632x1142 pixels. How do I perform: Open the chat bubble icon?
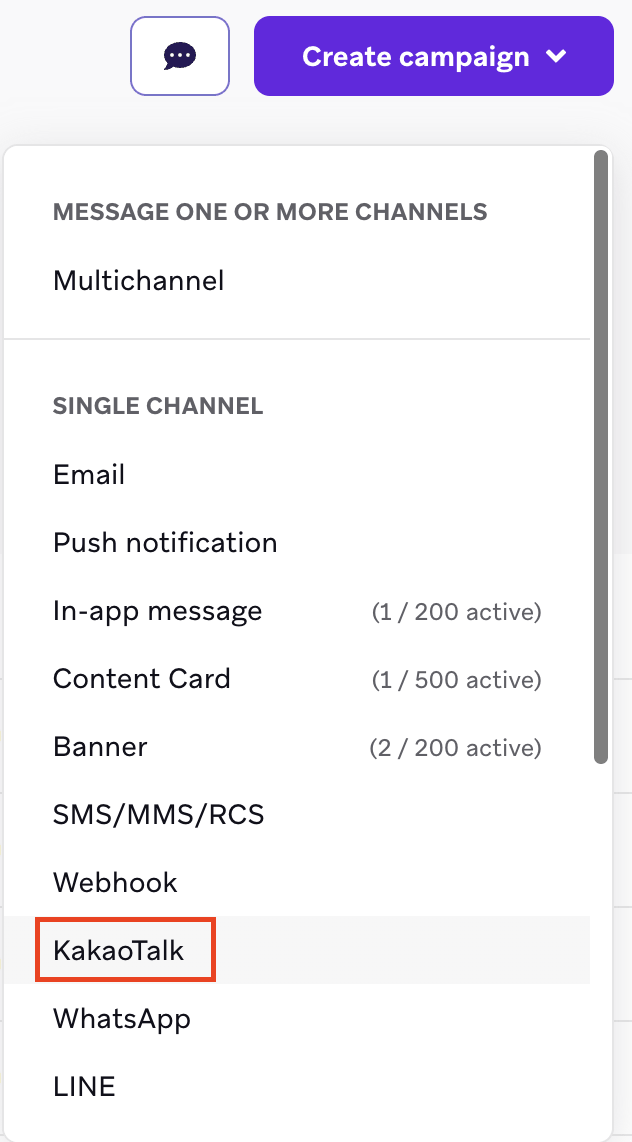pos(180,56)
